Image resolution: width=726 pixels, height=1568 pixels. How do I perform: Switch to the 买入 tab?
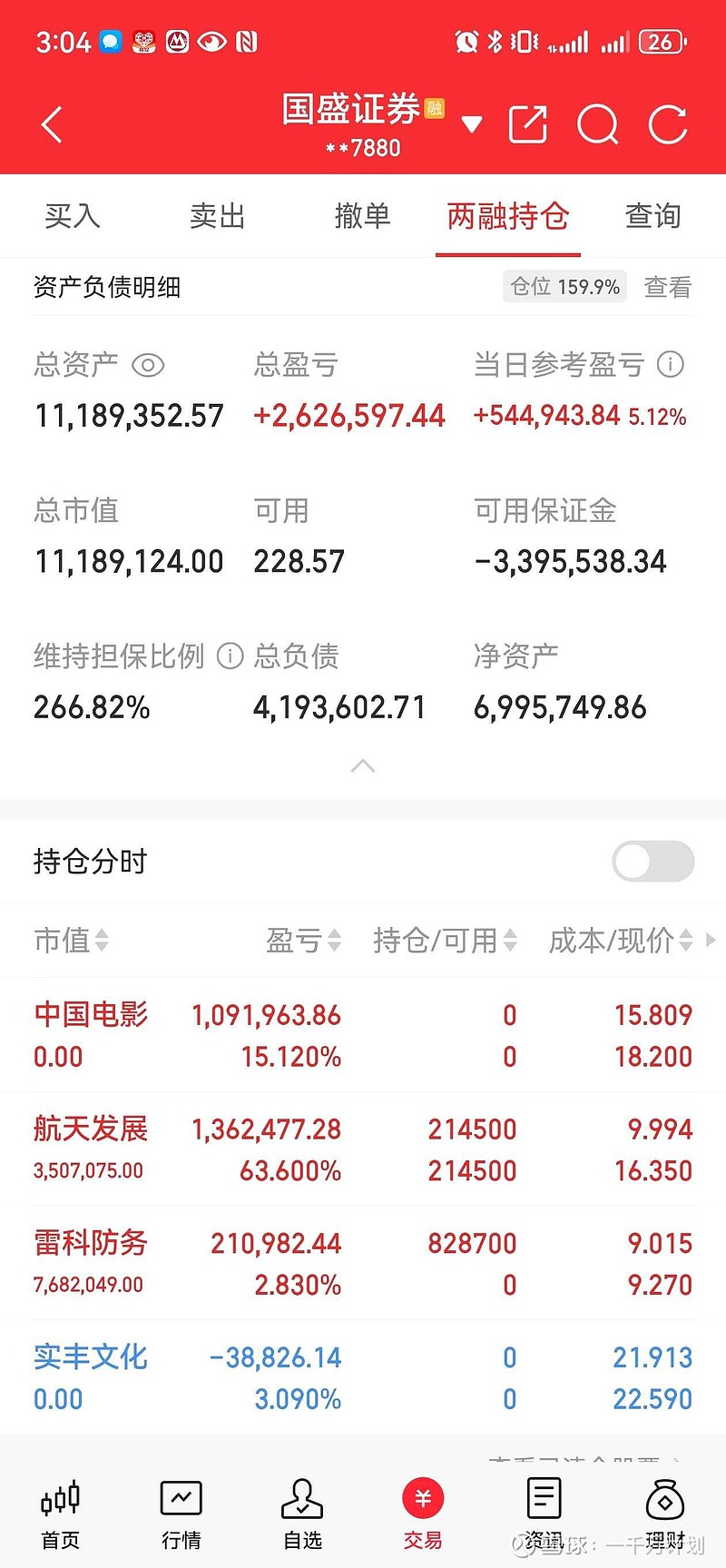pos(73,216)
